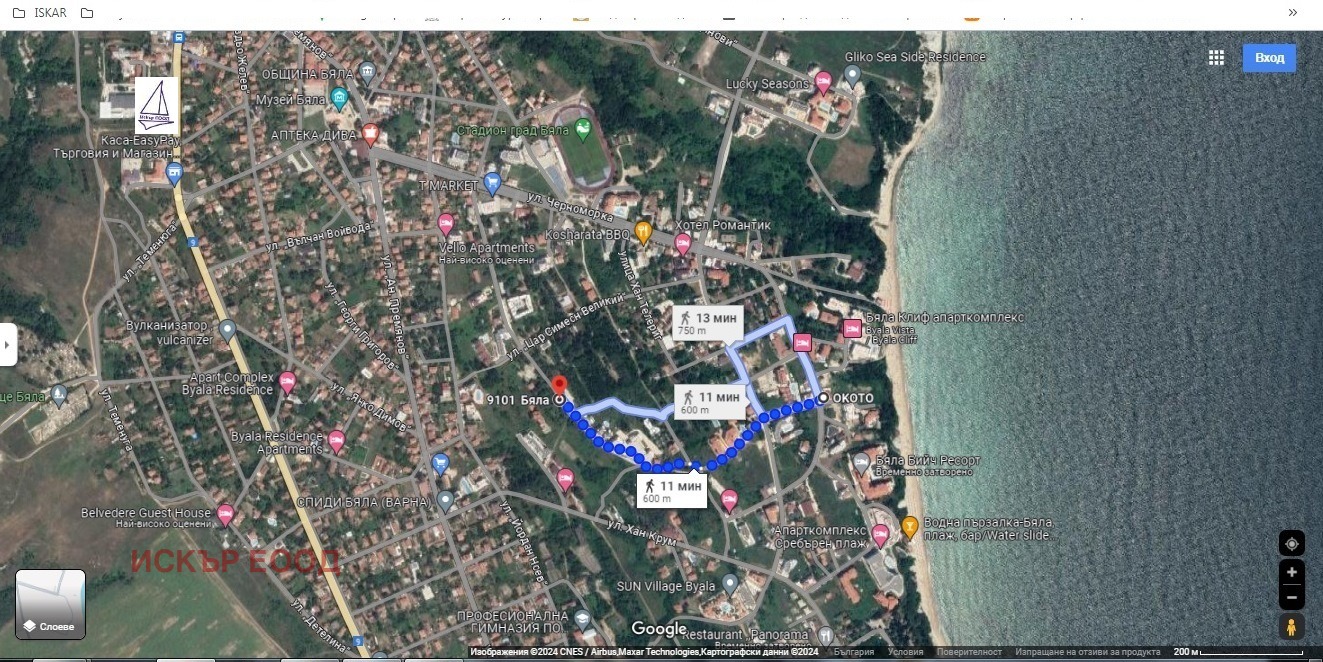1323x662 pixels.
Task: Tap the Вход sign-in button
Action: pyautogui.click(x=1269, y=58)
